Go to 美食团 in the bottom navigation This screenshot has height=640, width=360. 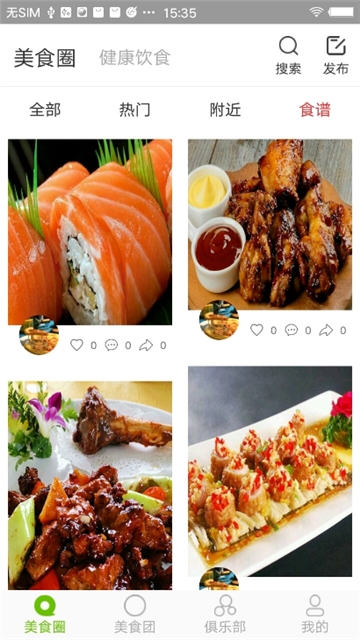coord(135,614)
